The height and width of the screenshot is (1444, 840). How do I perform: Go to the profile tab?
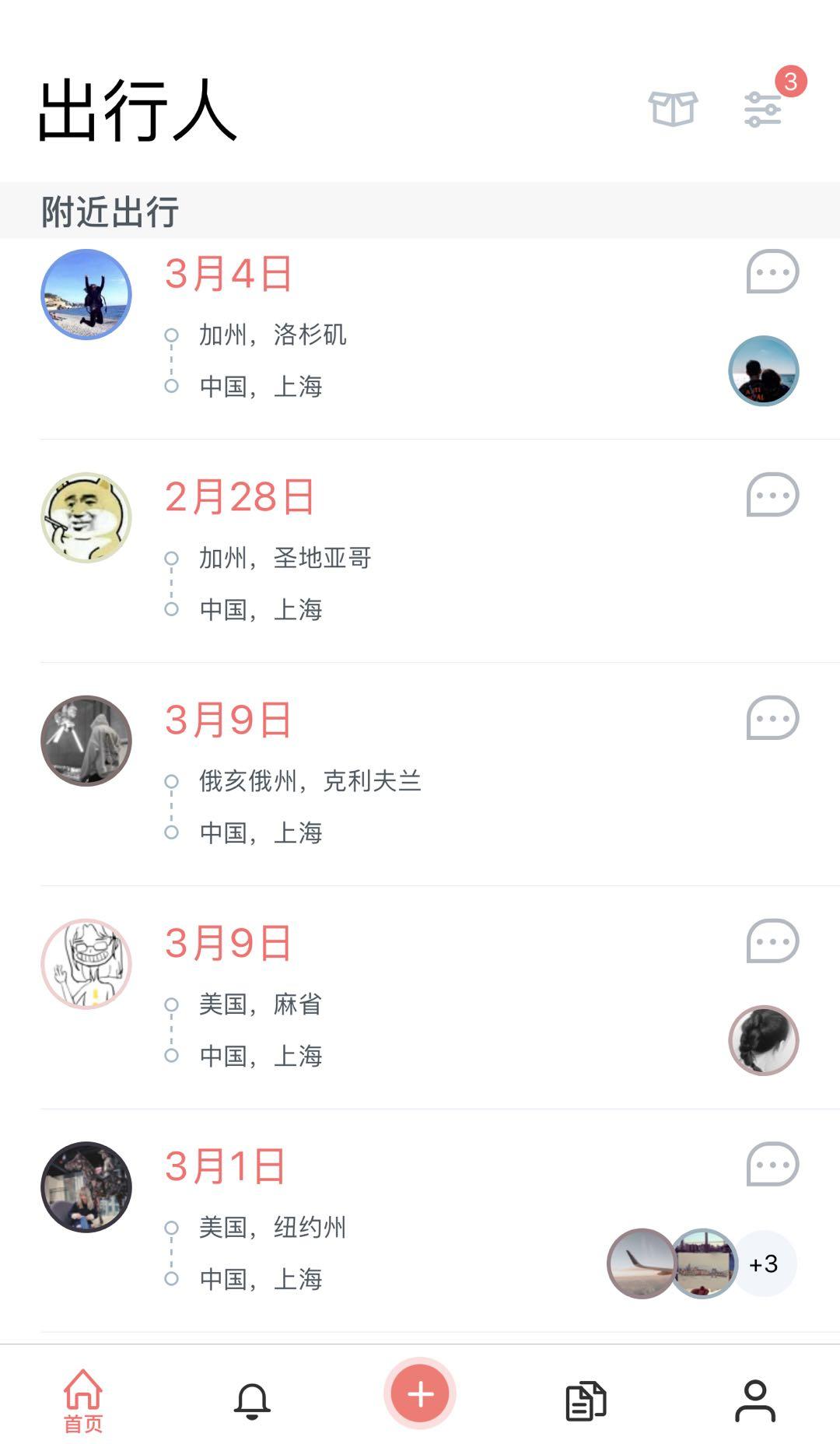pos(754,1400)
